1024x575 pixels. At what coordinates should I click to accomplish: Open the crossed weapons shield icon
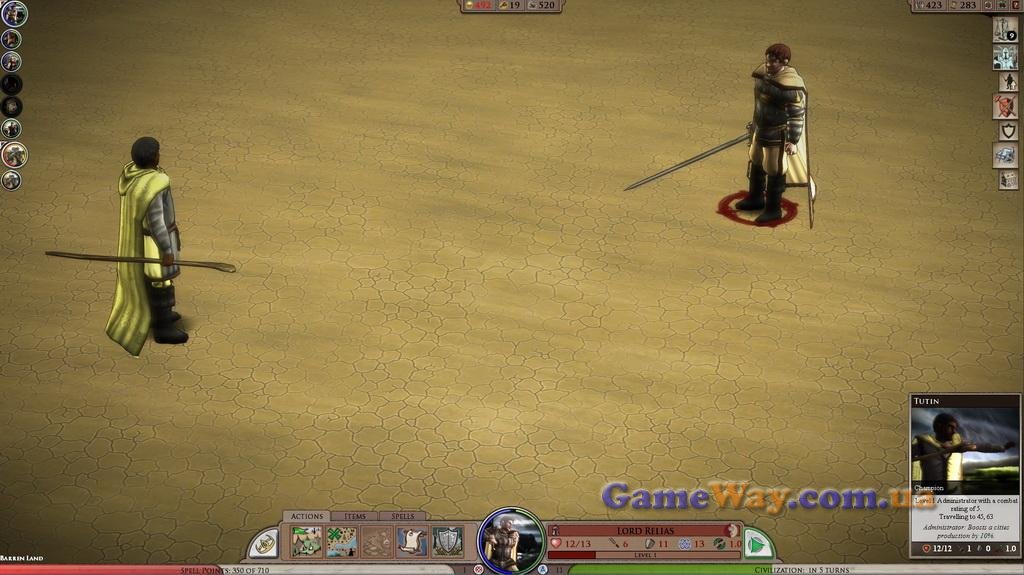(x=1005, y=106)
